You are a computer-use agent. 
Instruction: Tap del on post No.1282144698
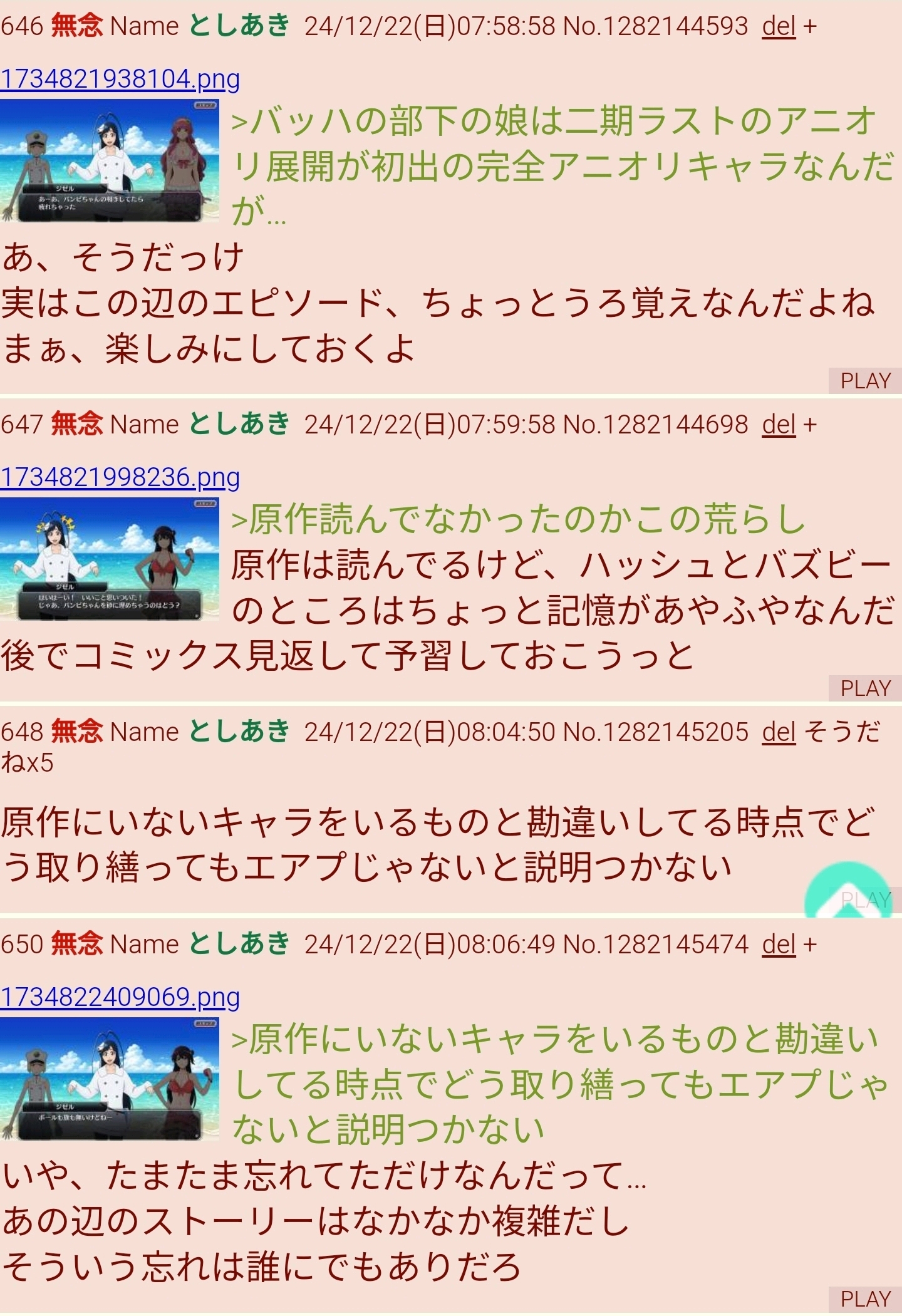(x=779, y=425)
